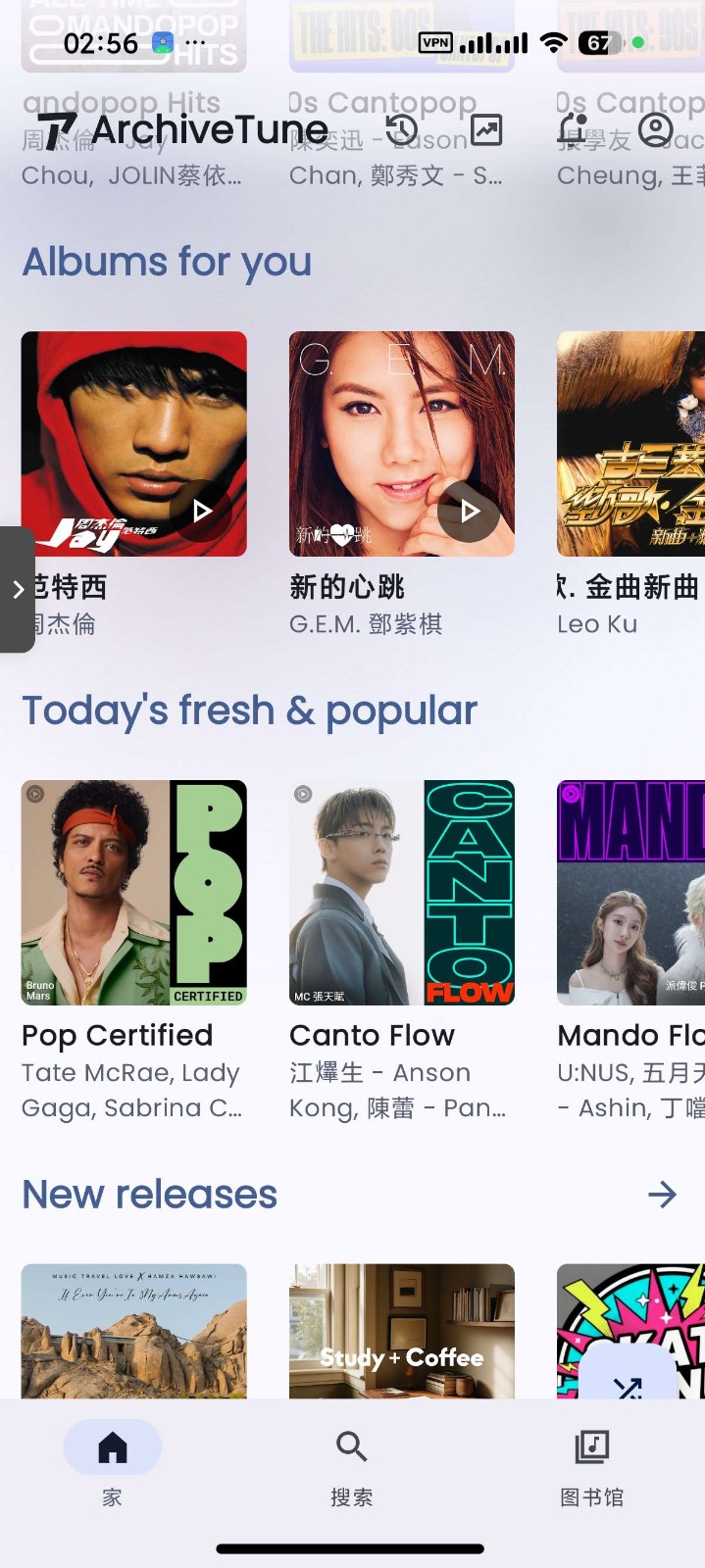705x1568 pixels.
Task: Open the Mando Flow playlist
Action: pyautogui.click(x=631, y=892)
